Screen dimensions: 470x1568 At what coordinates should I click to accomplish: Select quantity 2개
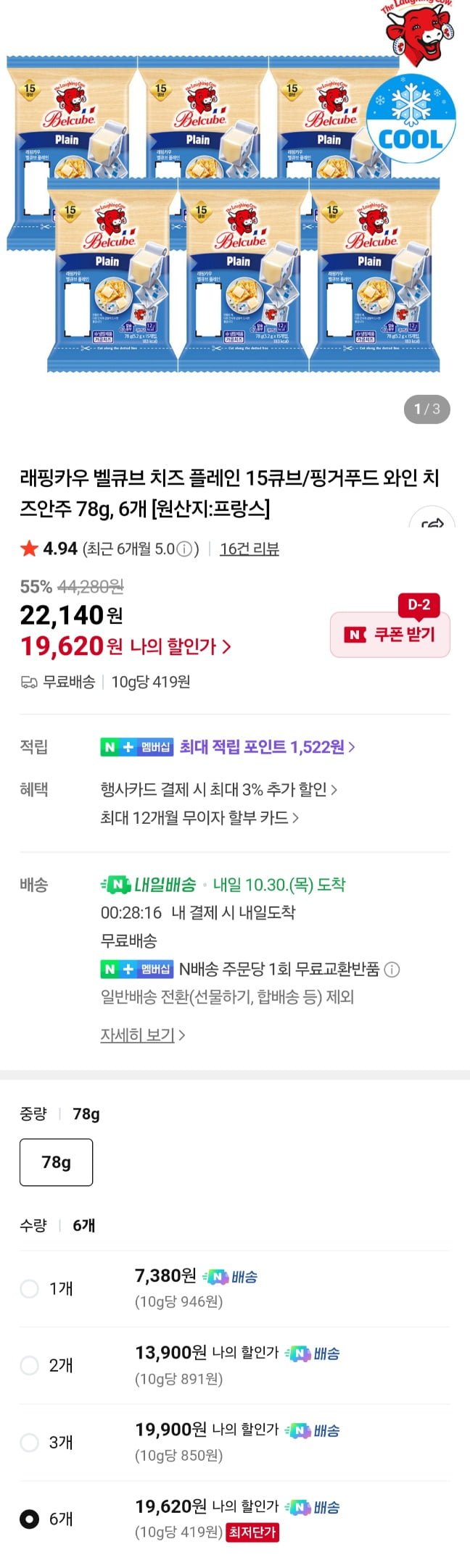29,1365
